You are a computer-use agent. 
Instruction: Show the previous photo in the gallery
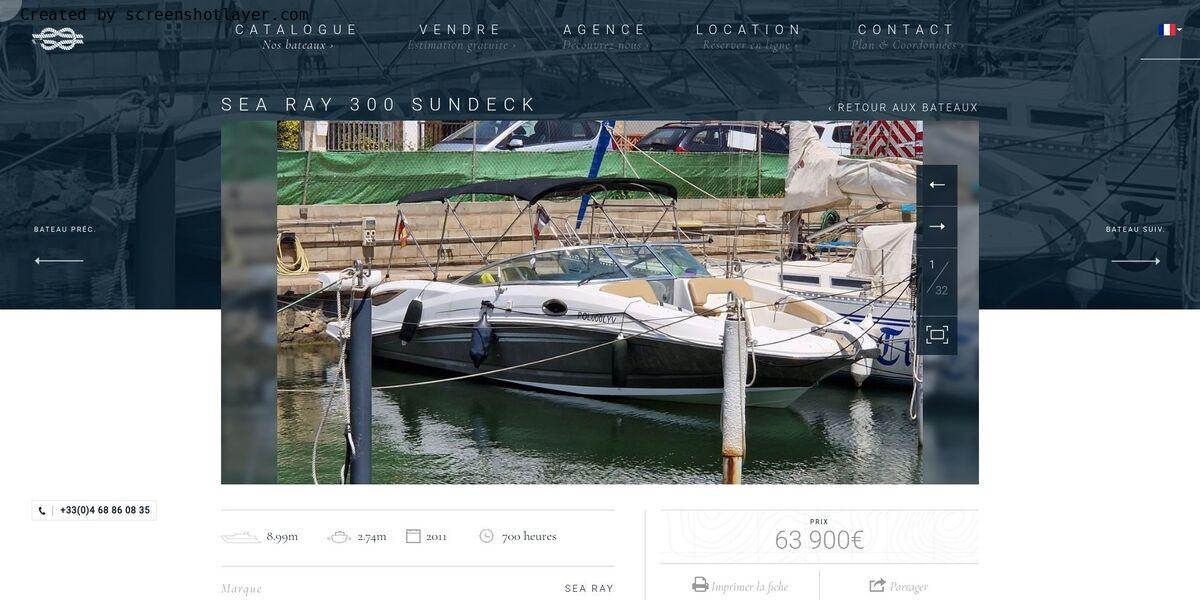pyautogui.click(x=937, y=185)
